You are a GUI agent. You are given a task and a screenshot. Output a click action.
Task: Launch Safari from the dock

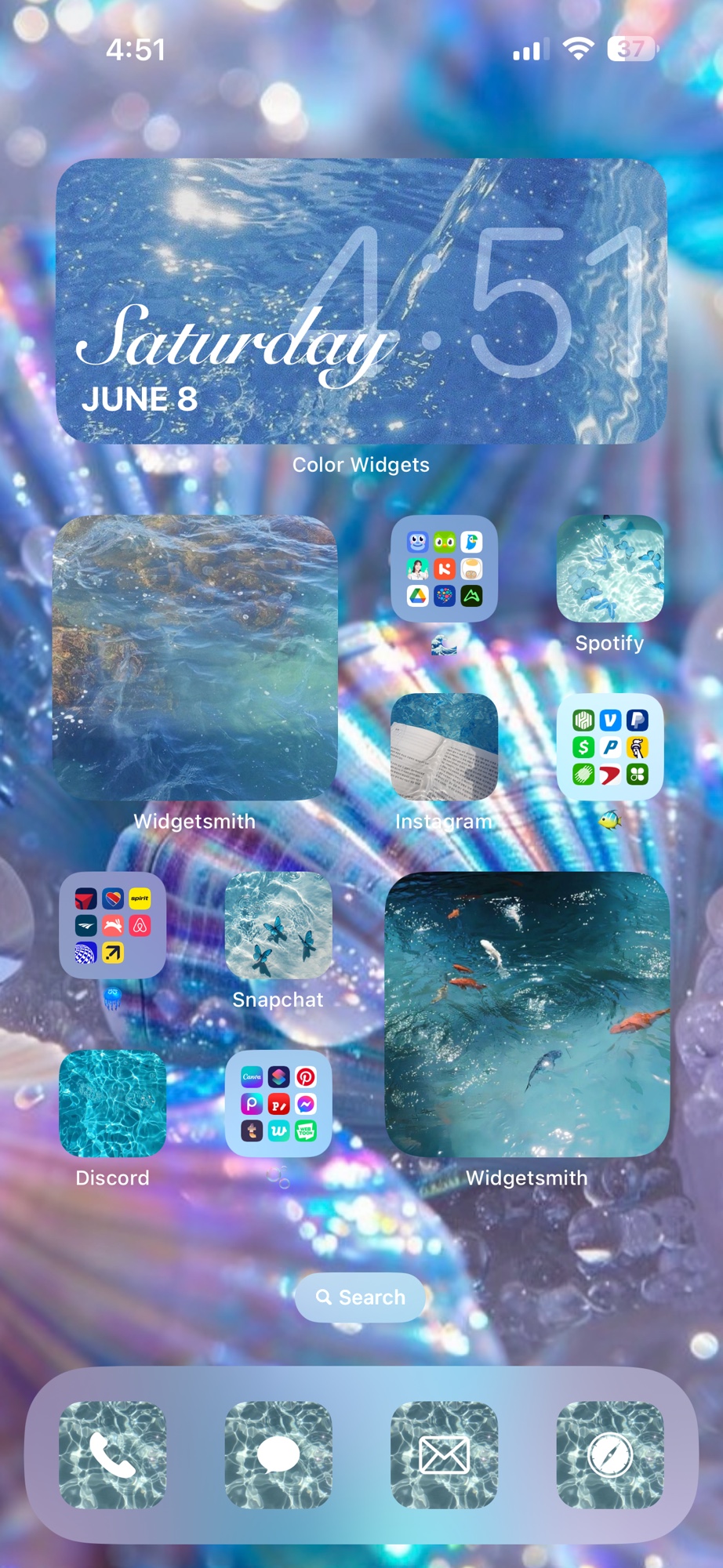tap(609, 1455)
